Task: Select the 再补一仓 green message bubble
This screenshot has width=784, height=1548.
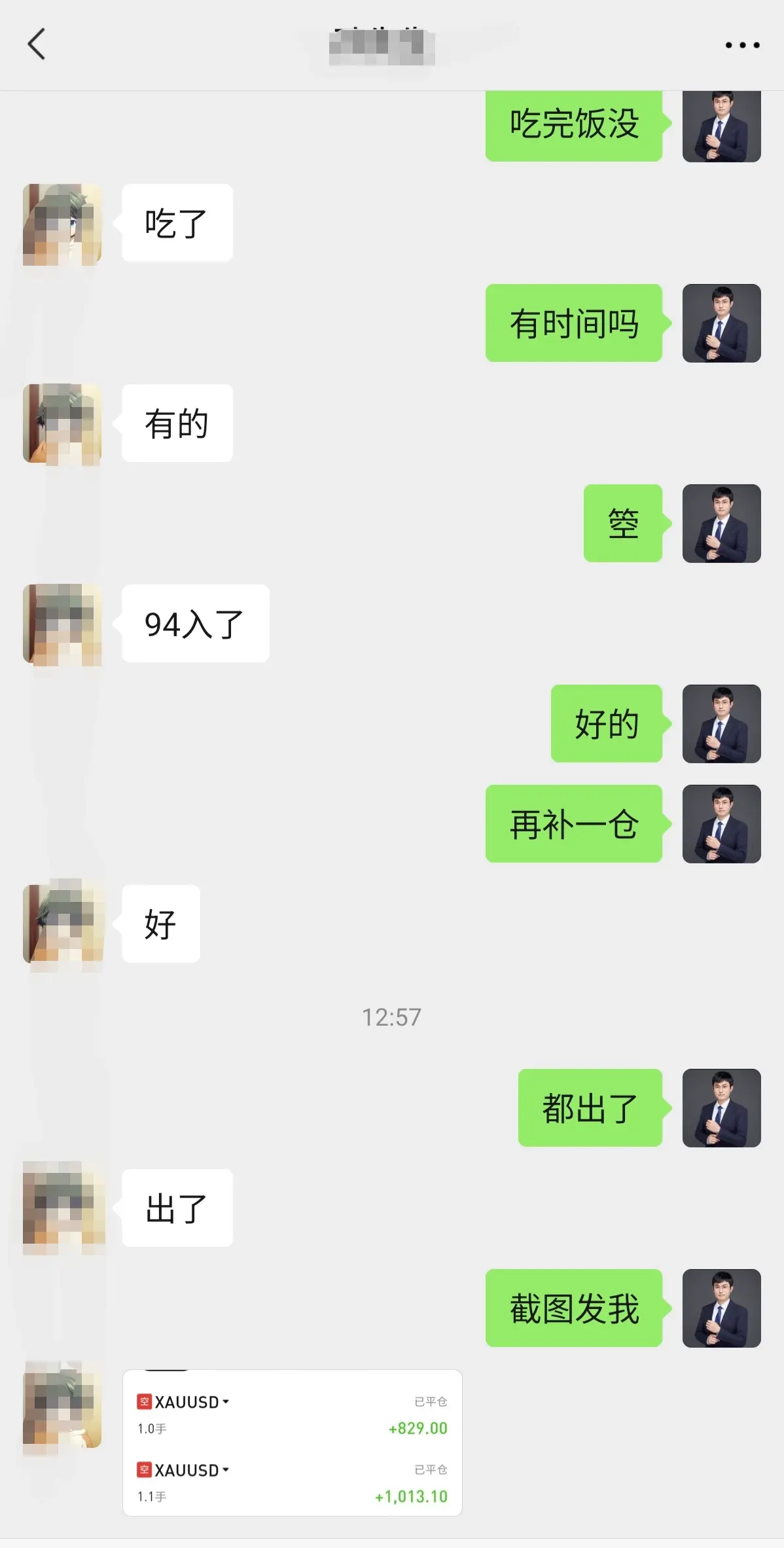Action: (574, 825)
